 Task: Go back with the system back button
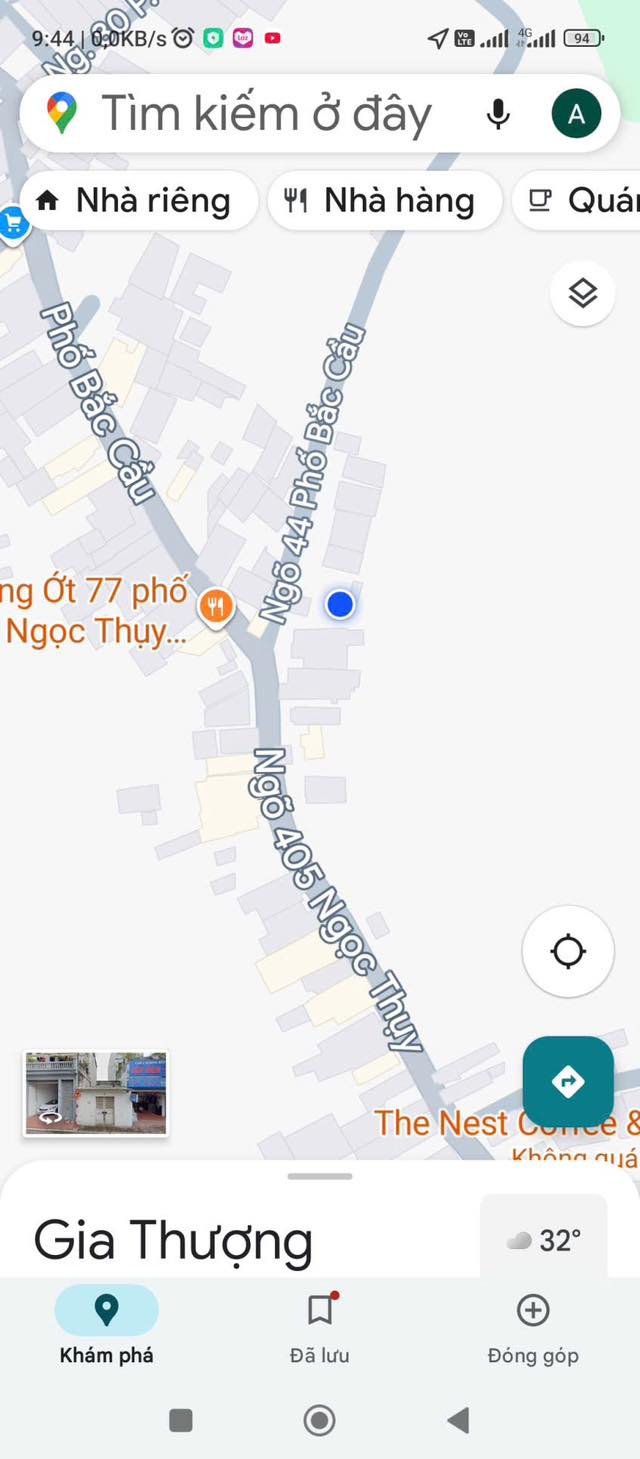(x=458, y=1420)
